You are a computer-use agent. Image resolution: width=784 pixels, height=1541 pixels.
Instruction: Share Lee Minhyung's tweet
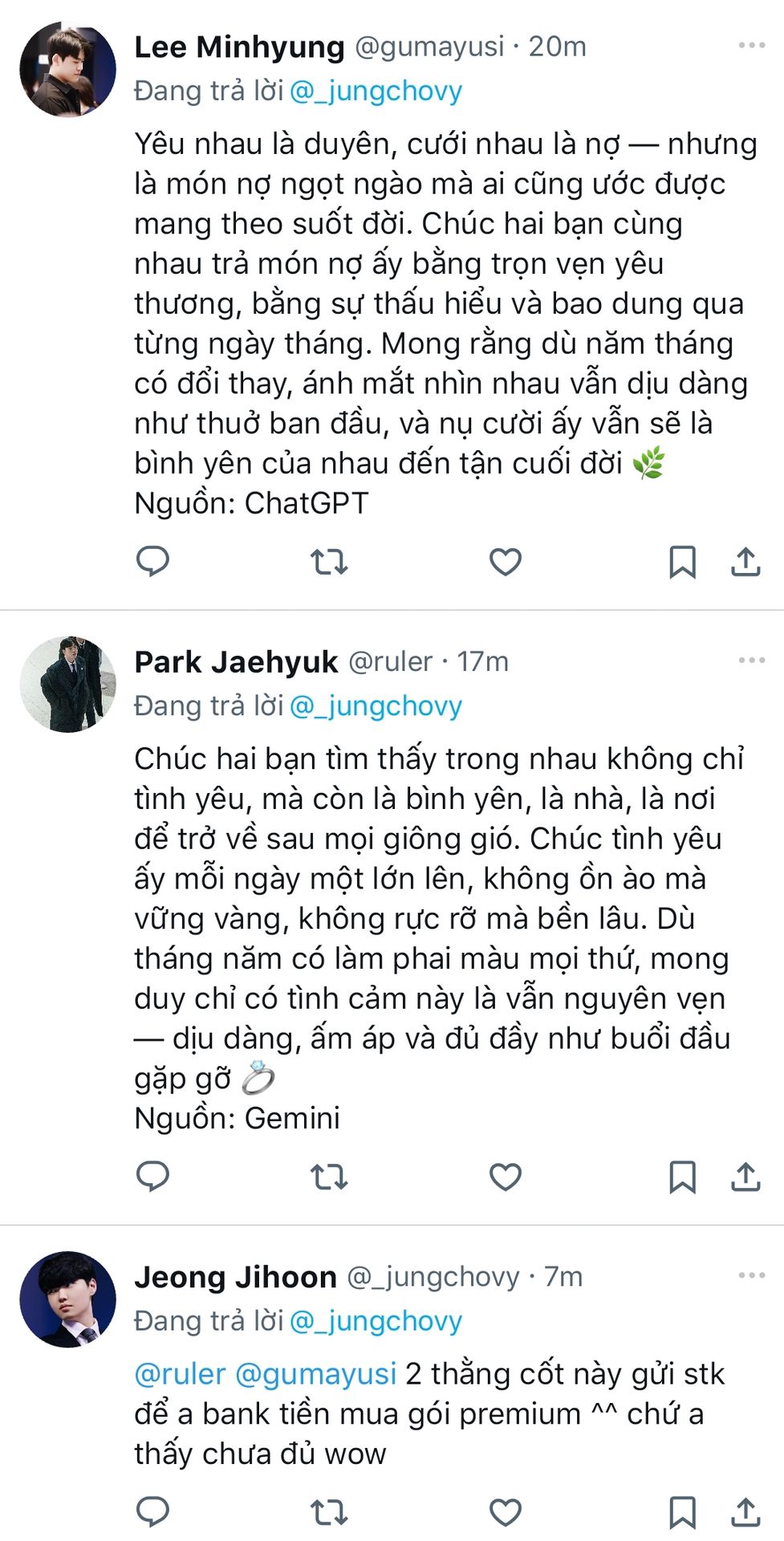[x=745, y=562]
